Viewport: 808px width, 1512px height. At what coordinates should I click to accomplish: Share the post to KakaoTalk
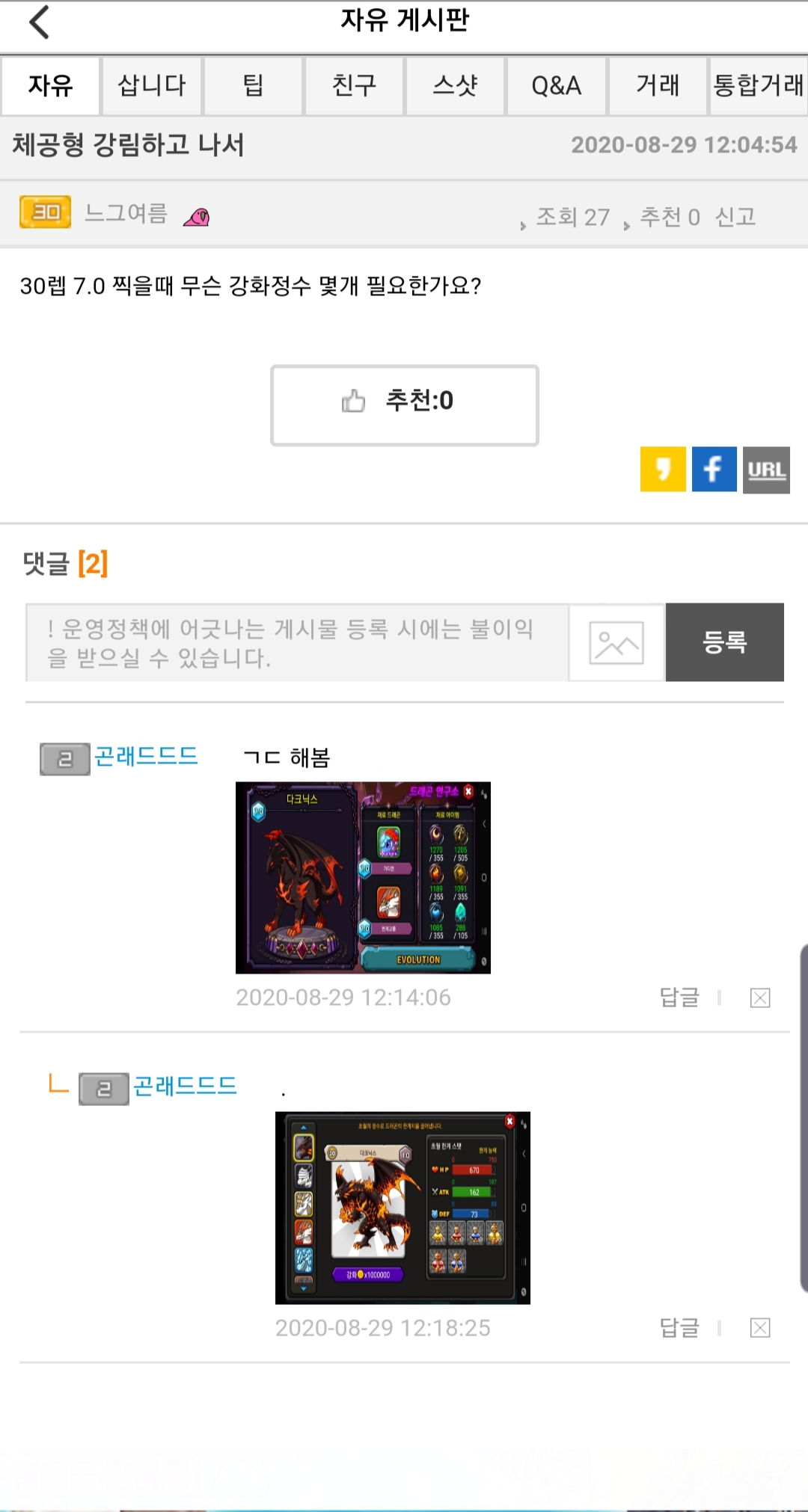pyautogui.click(x=662, y=469)
